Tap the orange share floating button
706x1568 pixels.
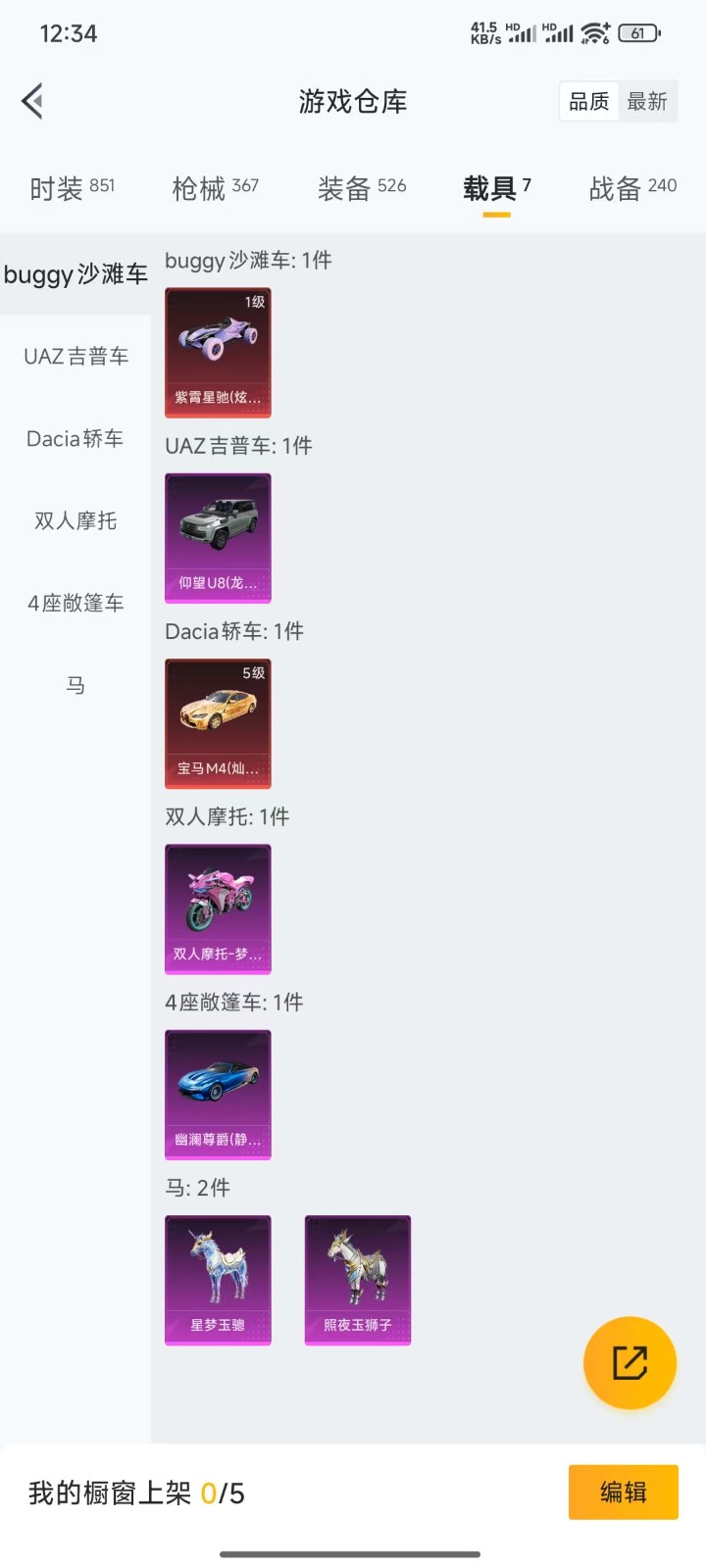pyautogui.click(x=630, y=1362)
